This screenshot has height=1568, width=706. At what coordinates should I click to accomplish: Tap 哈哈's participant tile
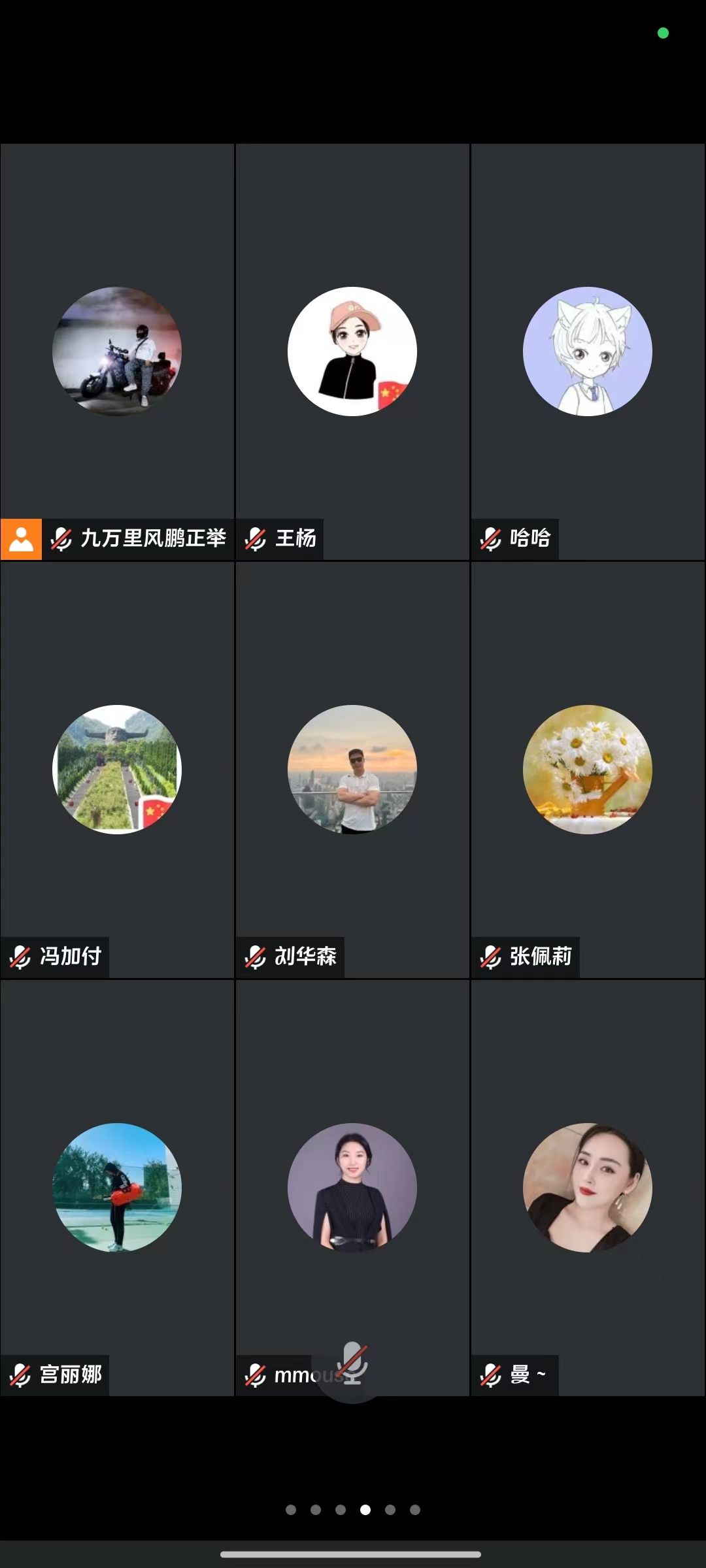(588, 351)
